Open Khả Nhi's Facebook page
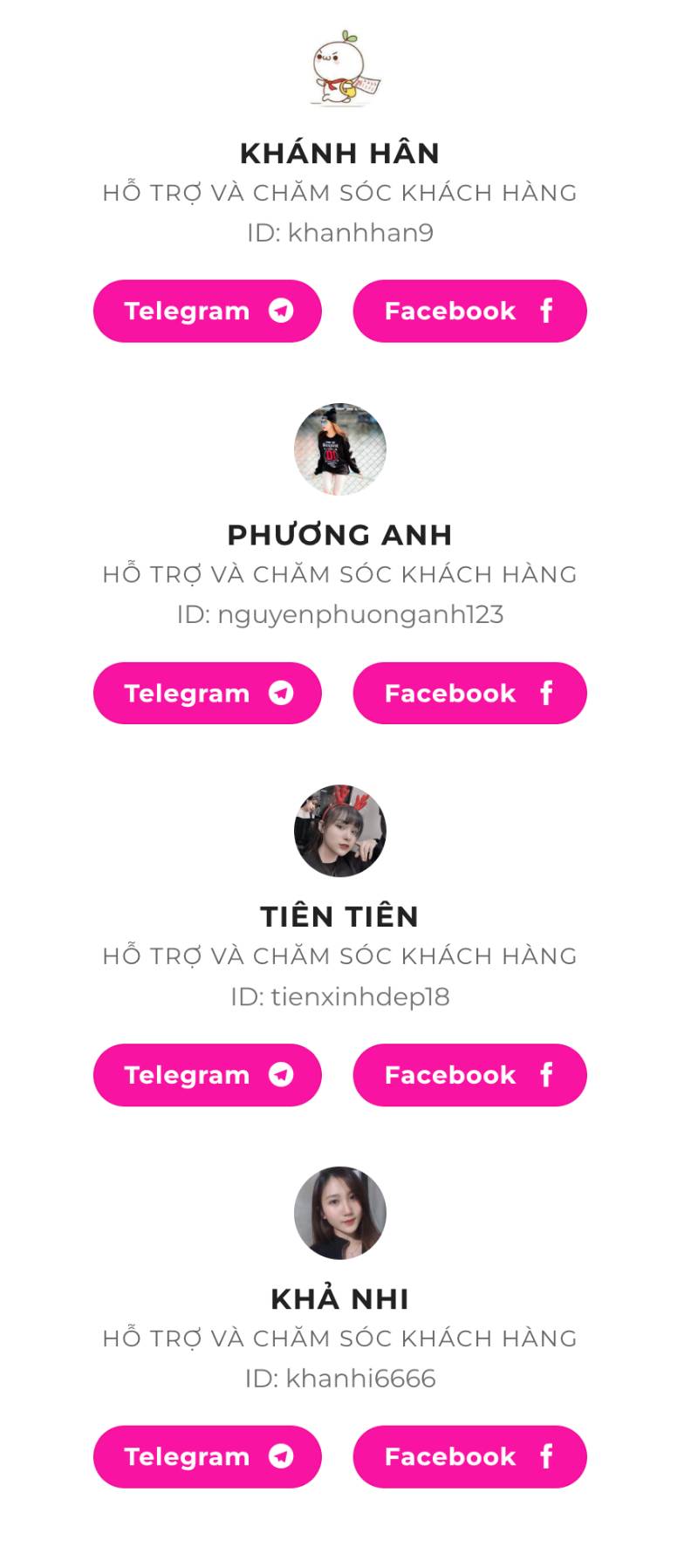Viewport: 698px width, 1568px height. (469, 1455)
